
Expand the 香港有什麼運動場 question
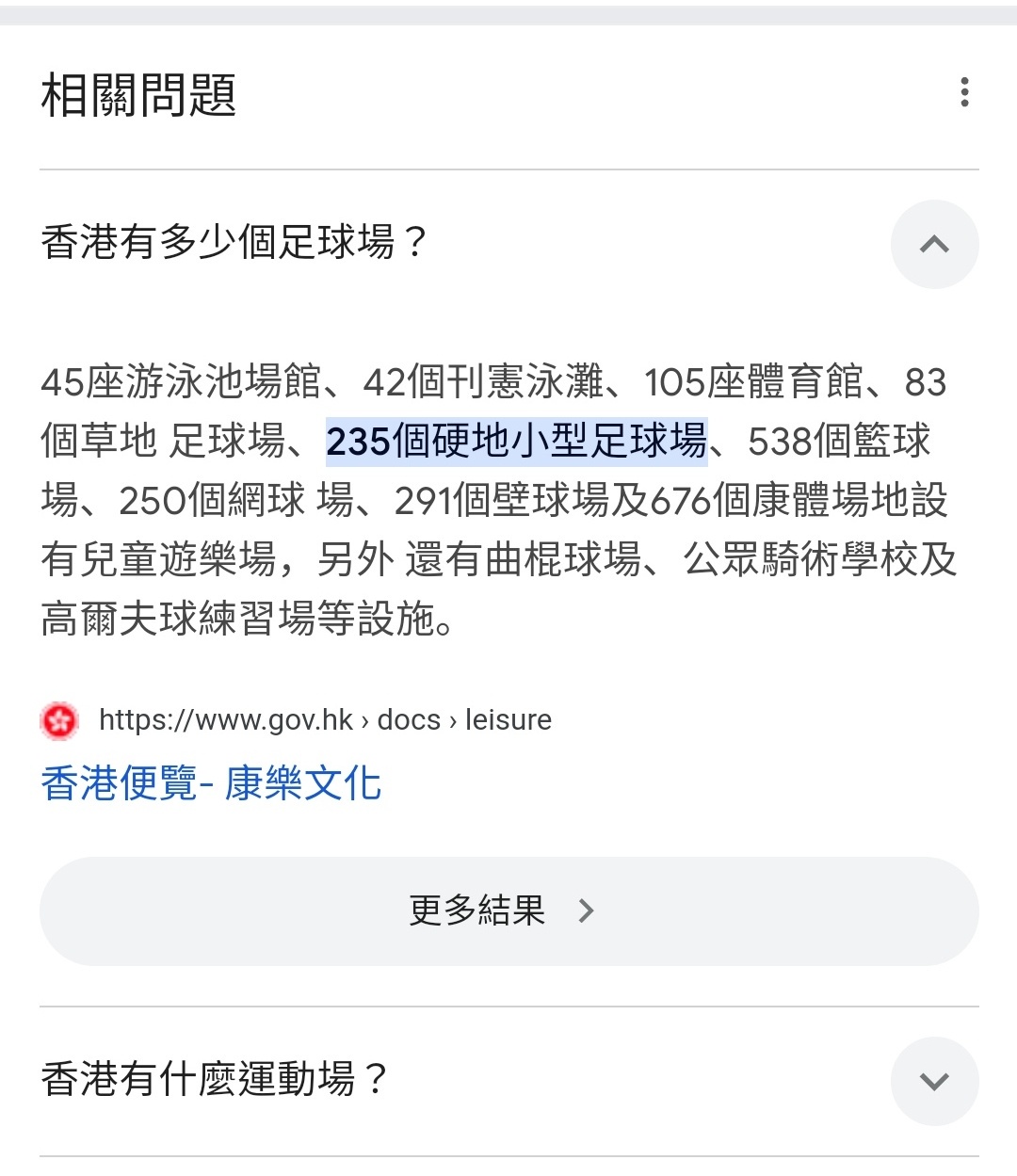[x=934, y=1081]
